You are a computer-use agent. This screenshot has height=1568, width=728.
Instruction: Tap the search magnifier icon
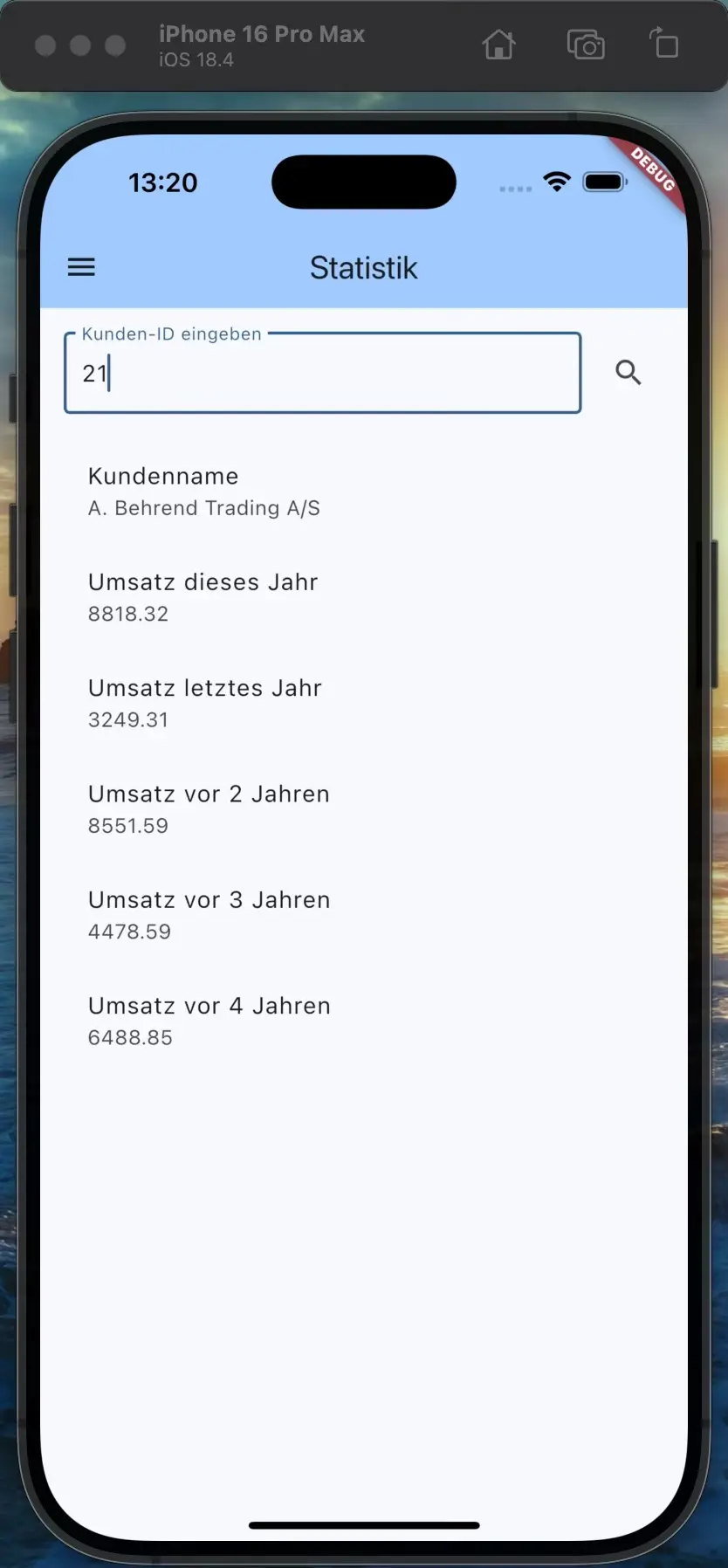(628, 373)
